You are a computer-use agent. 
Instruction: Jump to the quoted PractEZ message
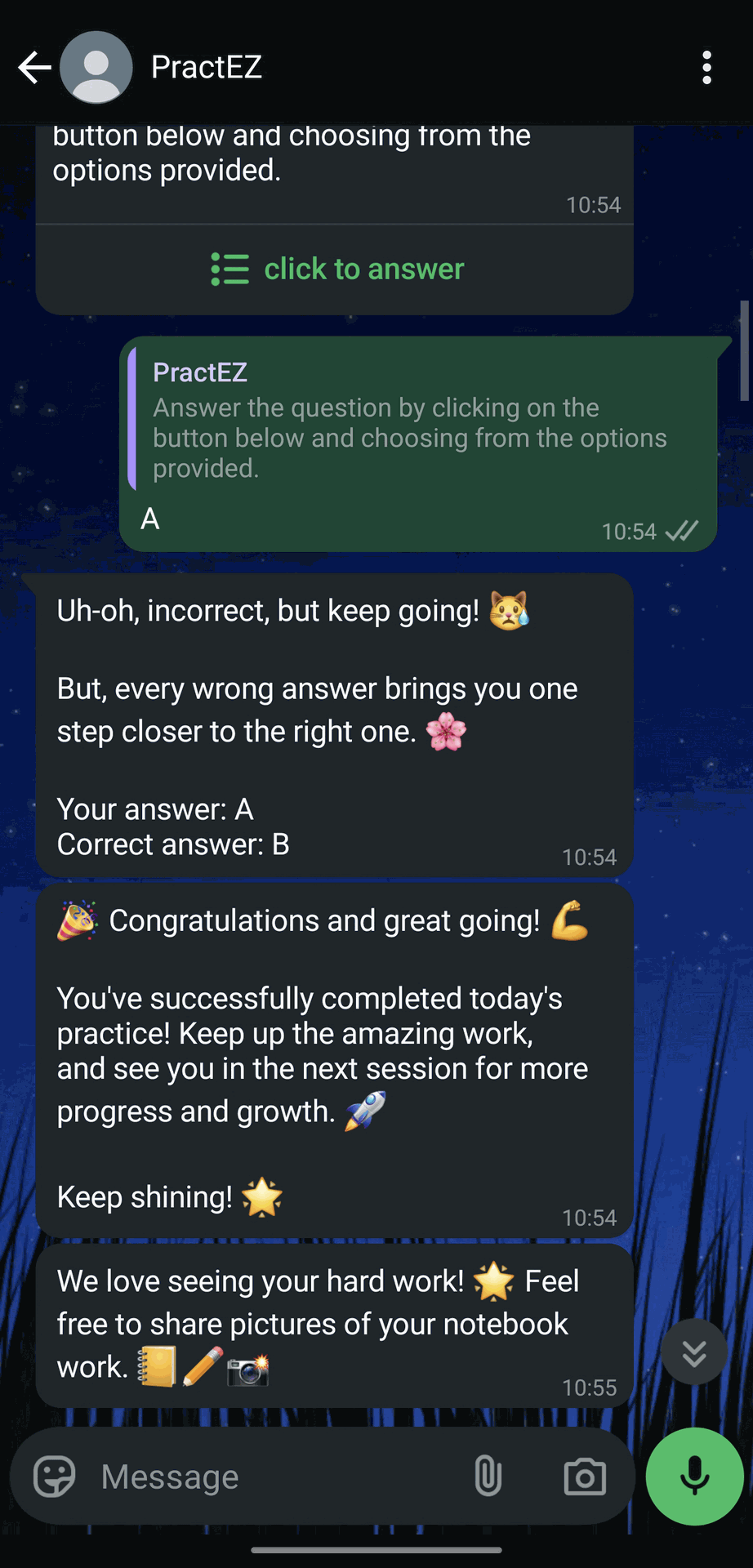pyautogui.click(x=408, y=422)
